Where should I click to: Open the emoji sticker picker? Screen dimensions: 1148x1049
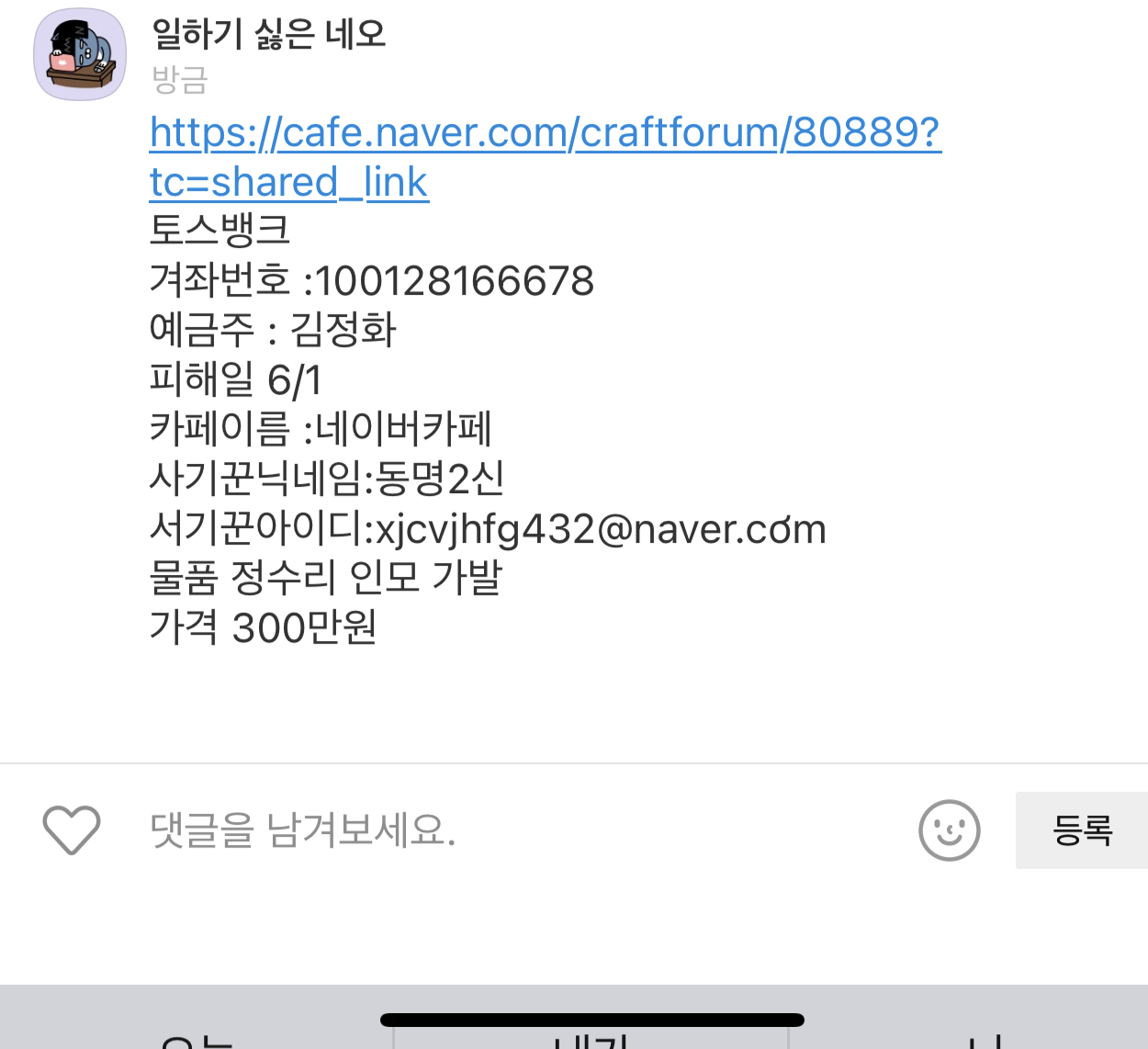pos(949,830)
